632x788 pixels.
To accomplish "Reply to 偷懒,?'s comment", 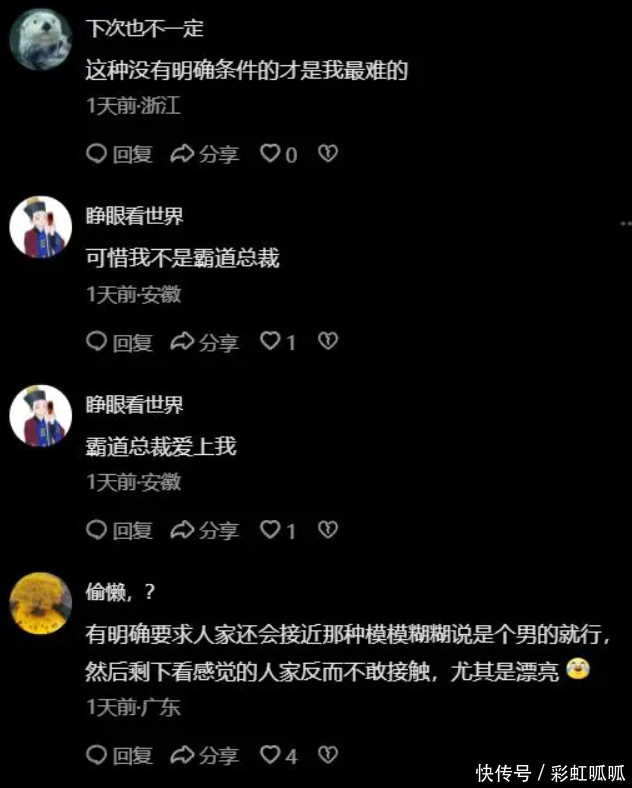I will pos(119,755).
